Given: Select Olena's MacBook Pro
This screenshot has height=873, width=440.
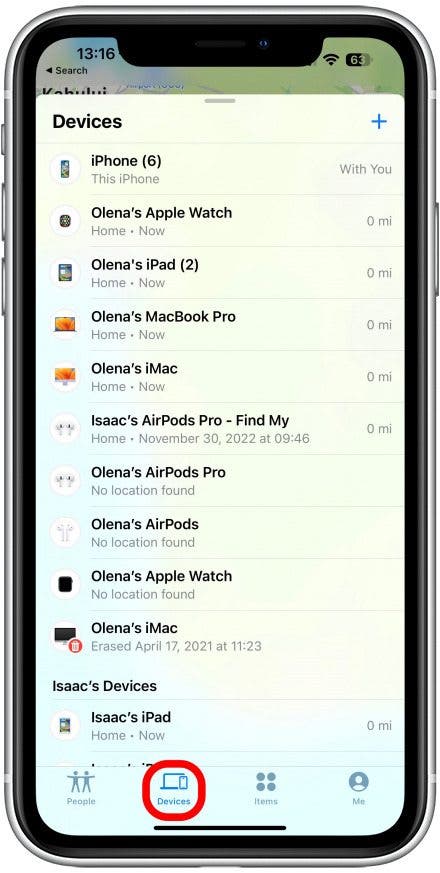Looking at the screenshot, I should tap(220, 325).
